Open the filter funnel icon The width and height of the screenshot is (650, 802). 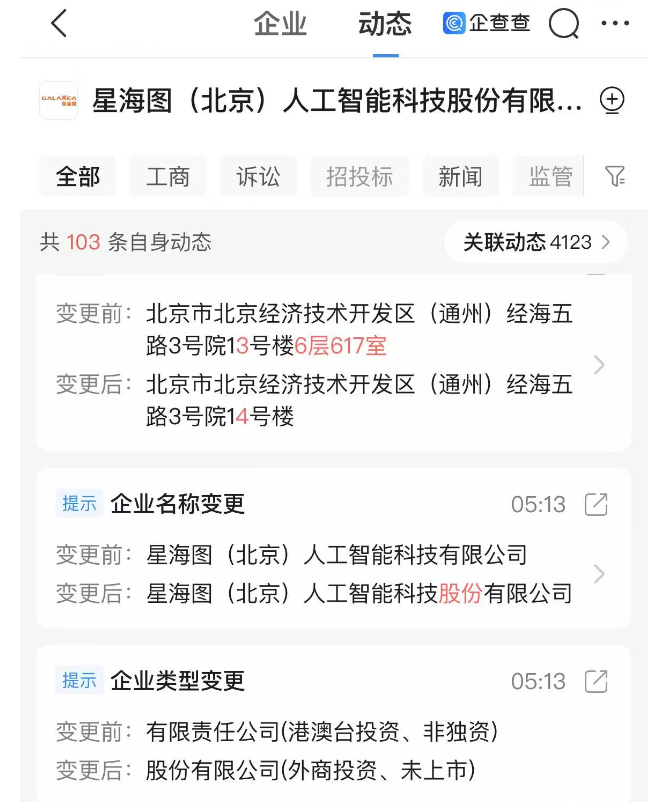[x=615, y=177]
